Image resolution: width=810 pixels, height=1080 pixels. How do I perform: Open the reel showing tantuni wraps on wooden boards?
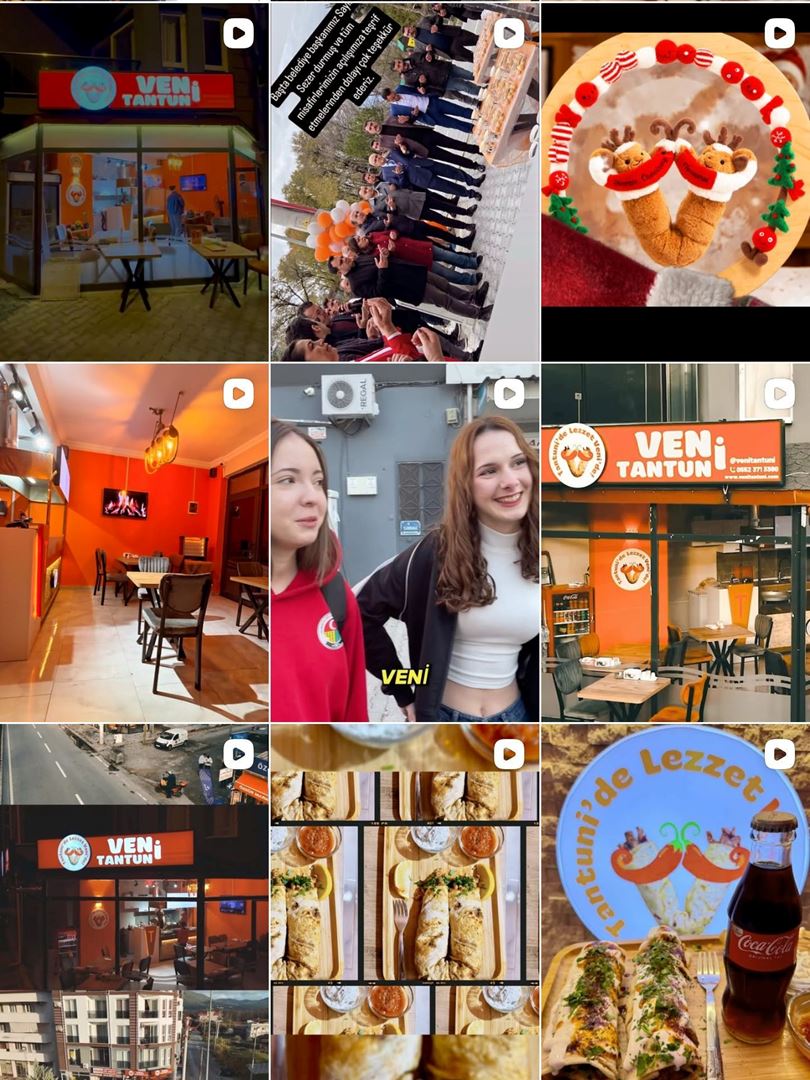405,903
